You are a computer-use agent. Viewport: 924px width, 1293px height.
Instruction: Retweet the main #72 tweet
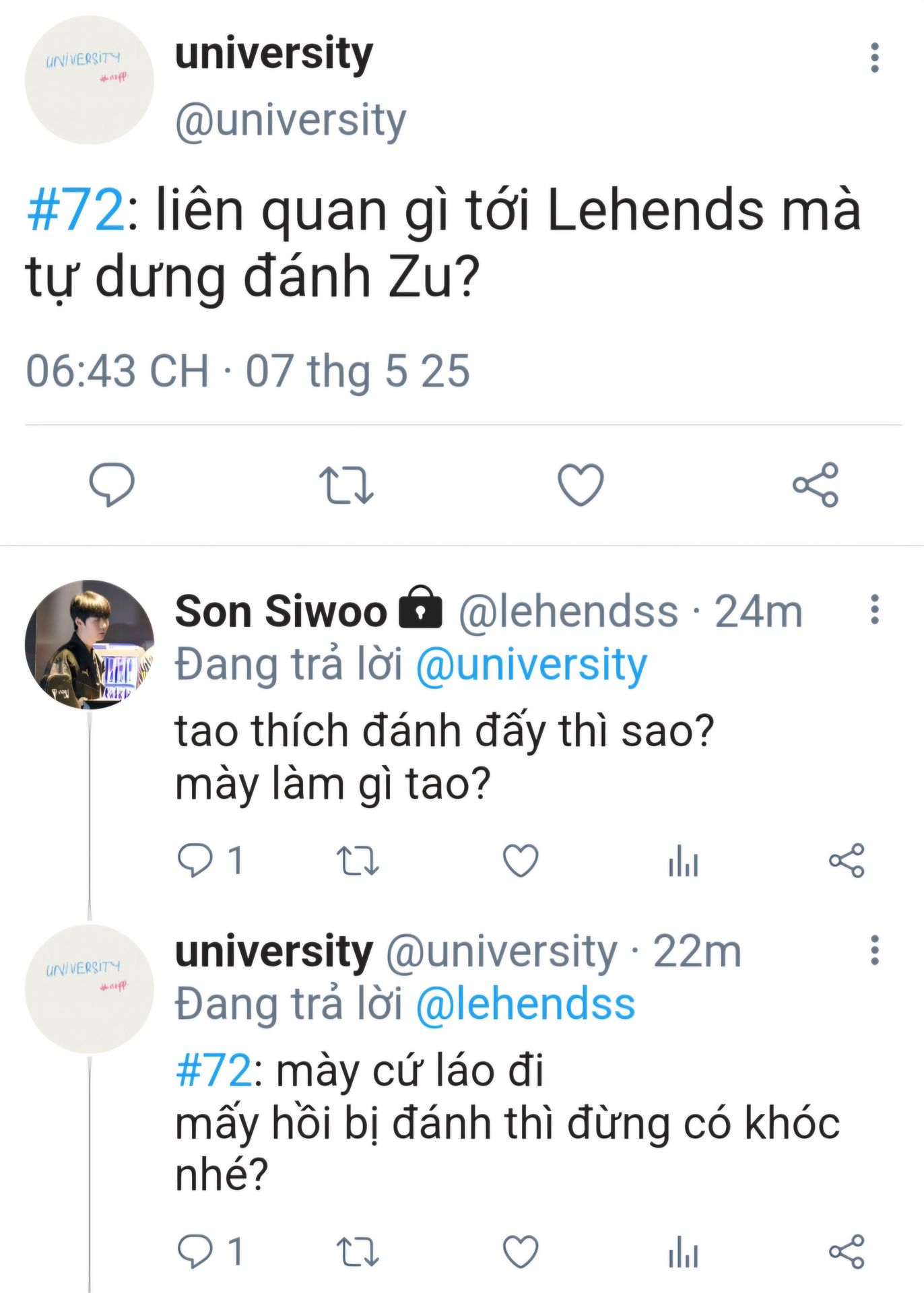coord(345,485)
